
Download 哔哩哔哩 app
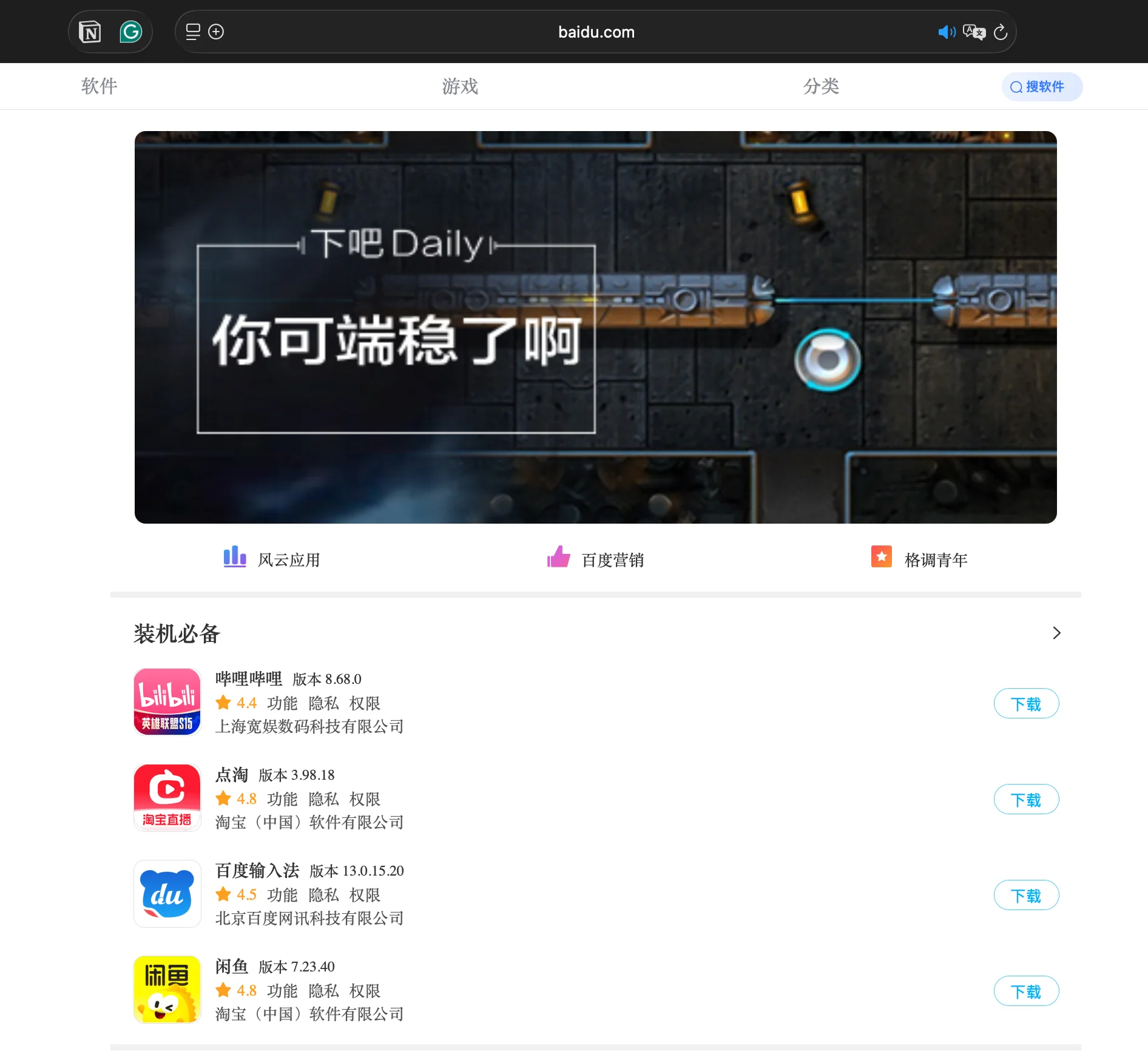[x=1025, y=704]
